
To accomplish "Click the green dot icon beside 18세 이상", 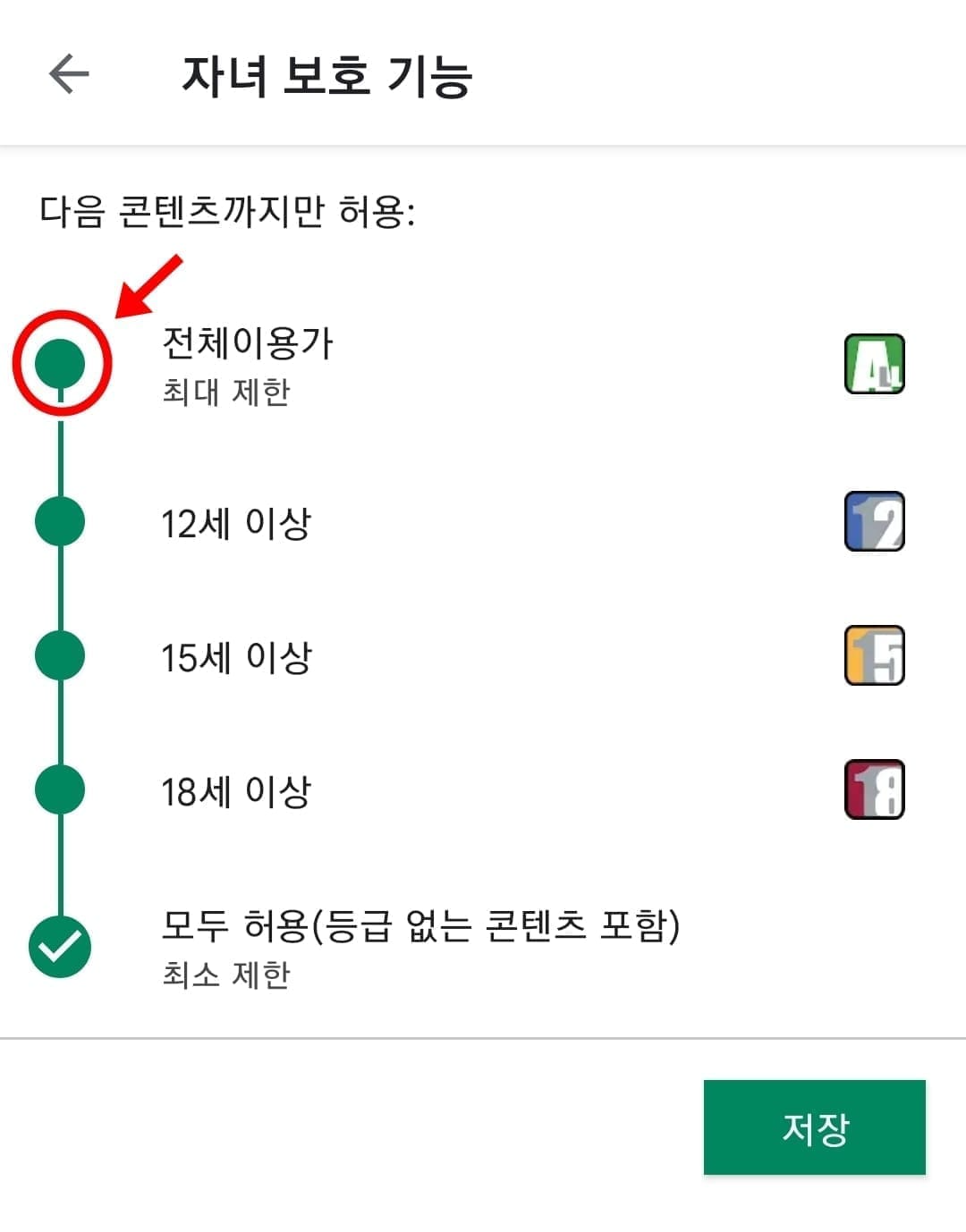I will coord(59,789).
